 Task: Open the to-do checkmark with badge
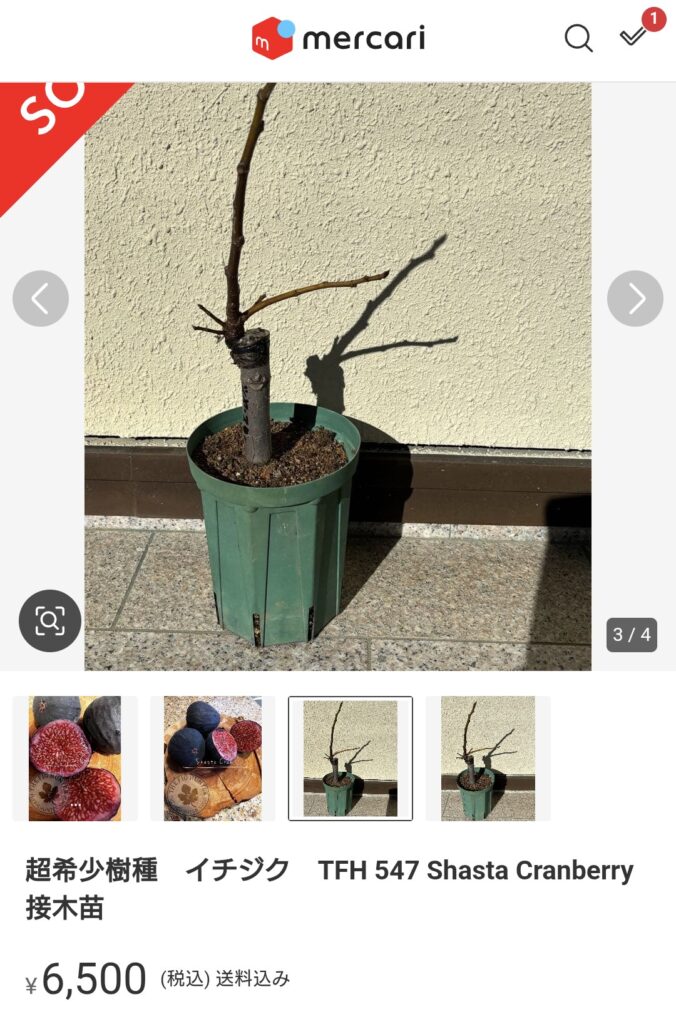coord(633,37)
